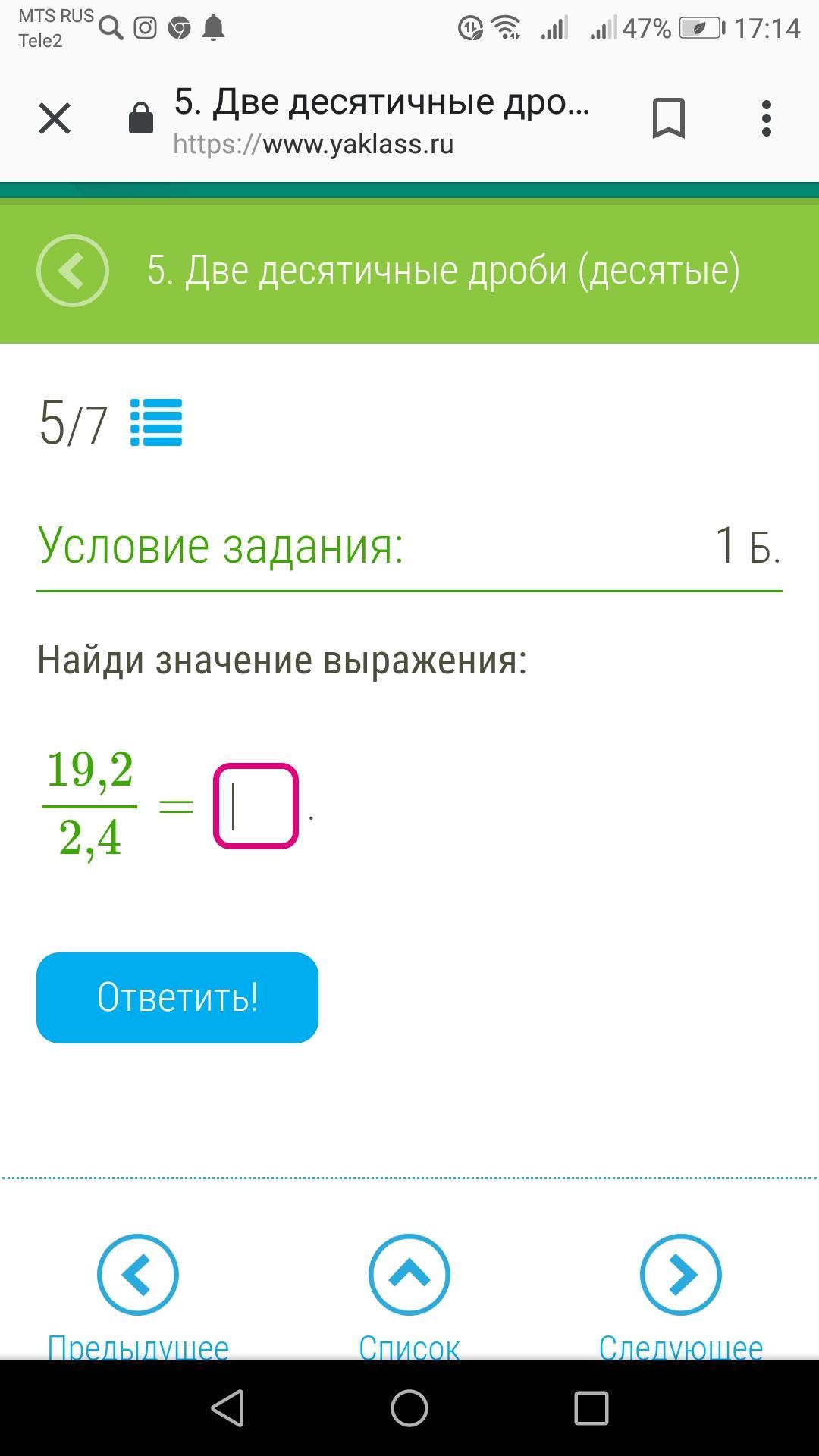Go back using the green header arrow

pos(73,271)
